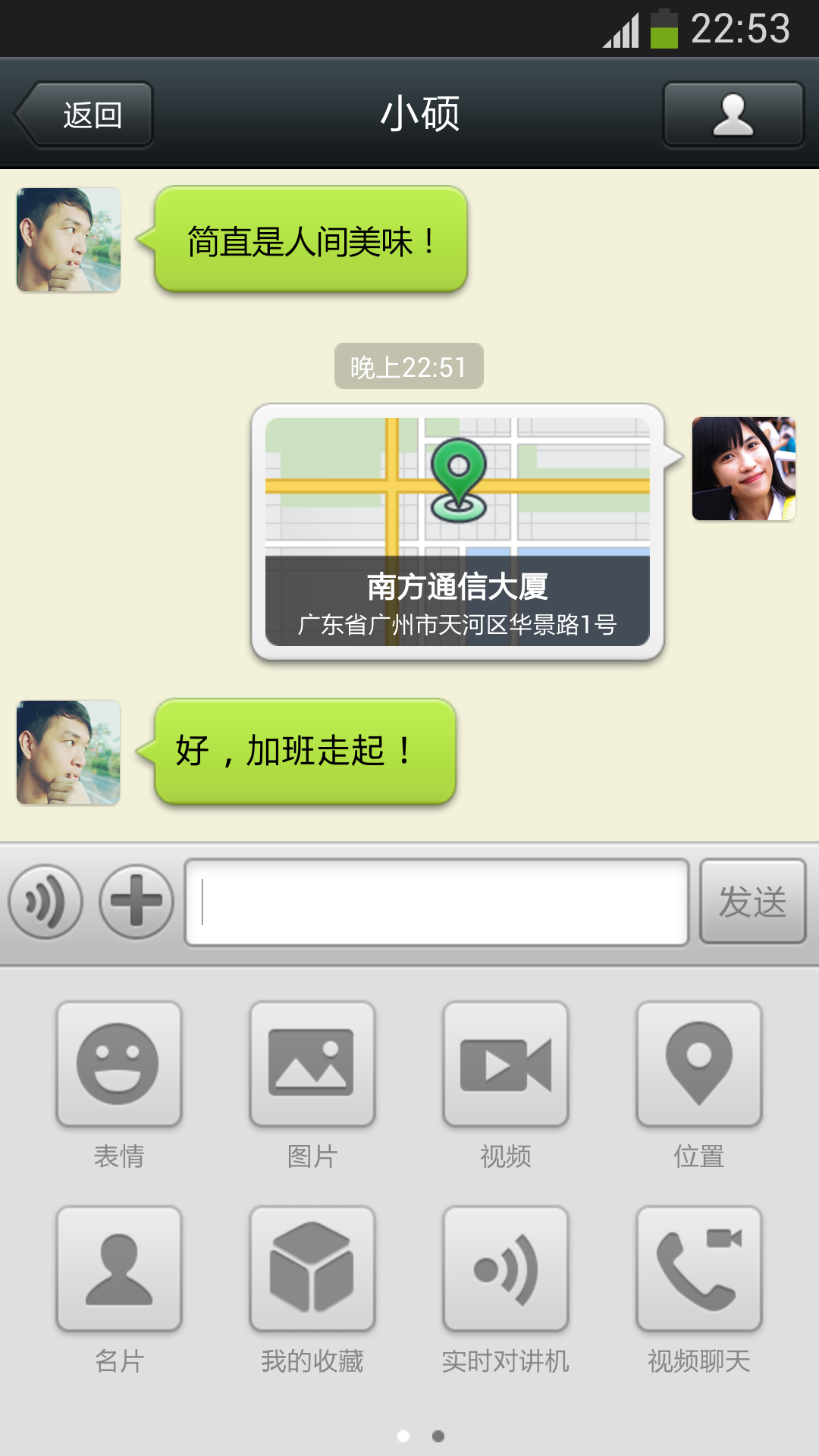
Task: Start a 视频聊天 video call
Action: click(699, 1269)
